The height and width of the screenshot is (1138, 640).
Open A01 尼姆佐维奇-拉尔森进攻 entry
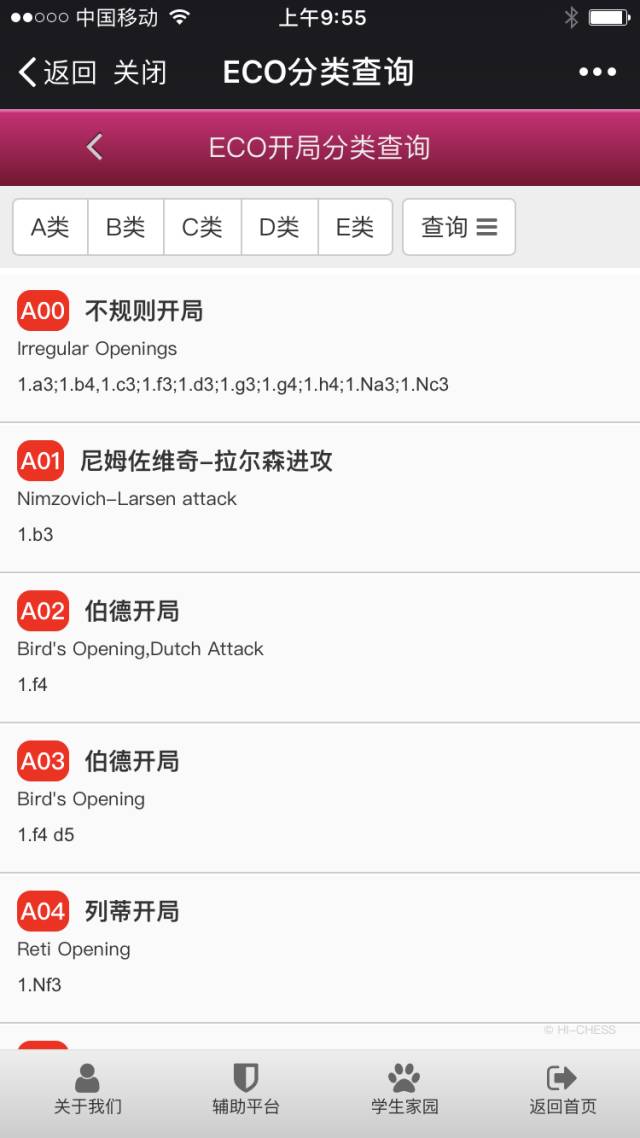(320, 497)
